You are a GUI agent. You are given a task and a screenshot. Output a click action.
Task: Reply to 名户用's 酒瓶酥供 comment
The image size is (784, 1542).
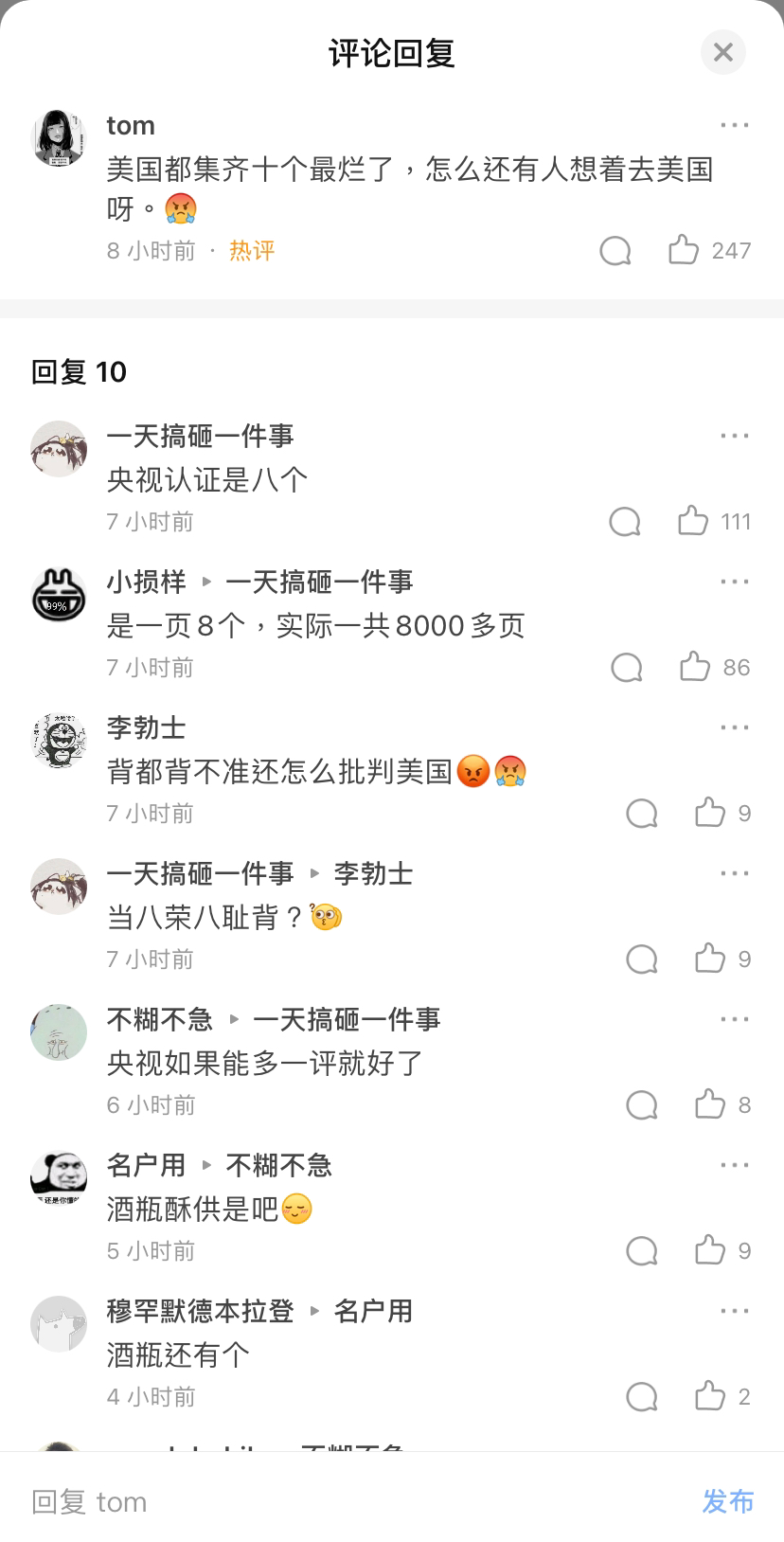[x=642, y=1250]
